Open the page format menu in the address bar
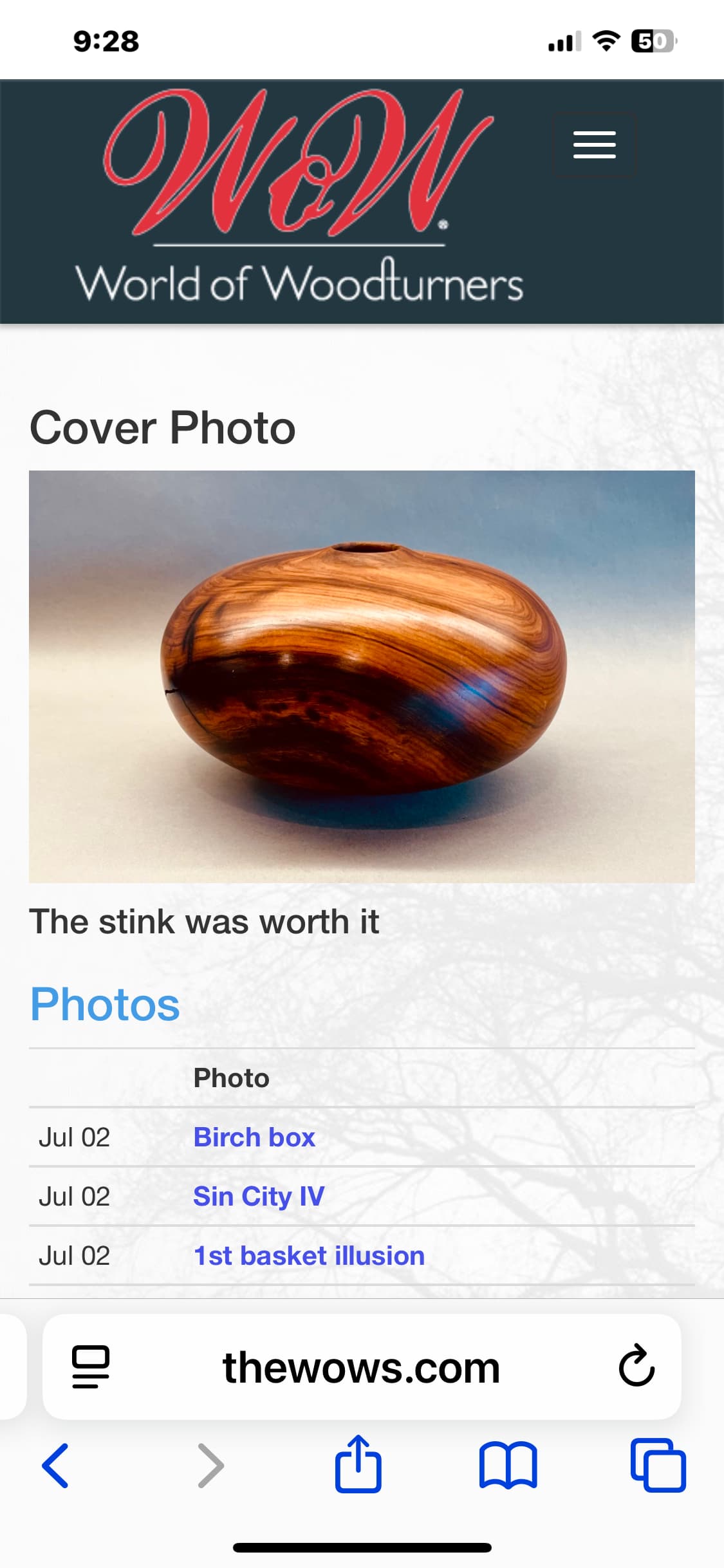Screen dimensions: 724x1568 point(91,1367)
